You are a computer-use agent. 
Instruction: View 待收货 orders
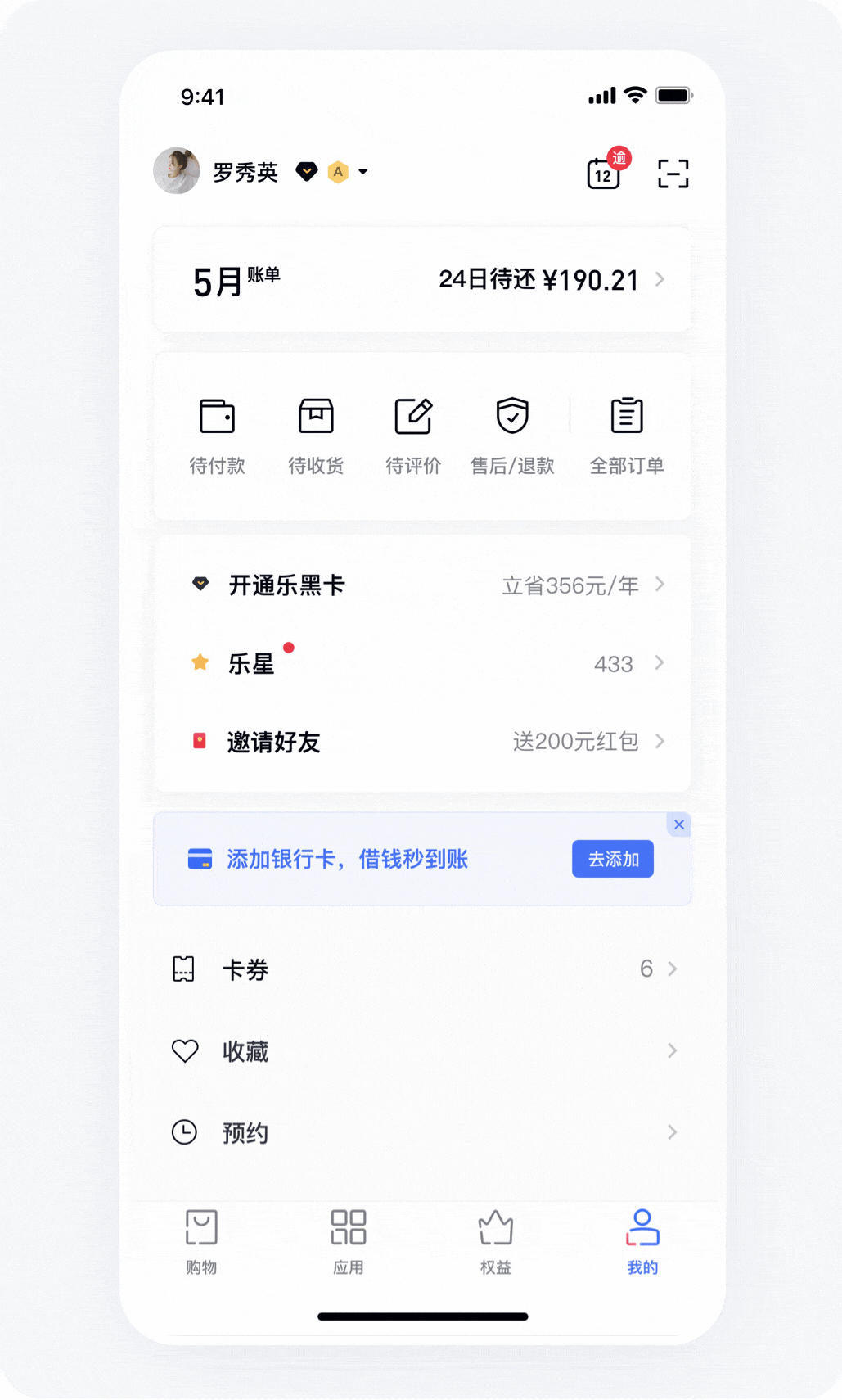click(x=316, y=435)
